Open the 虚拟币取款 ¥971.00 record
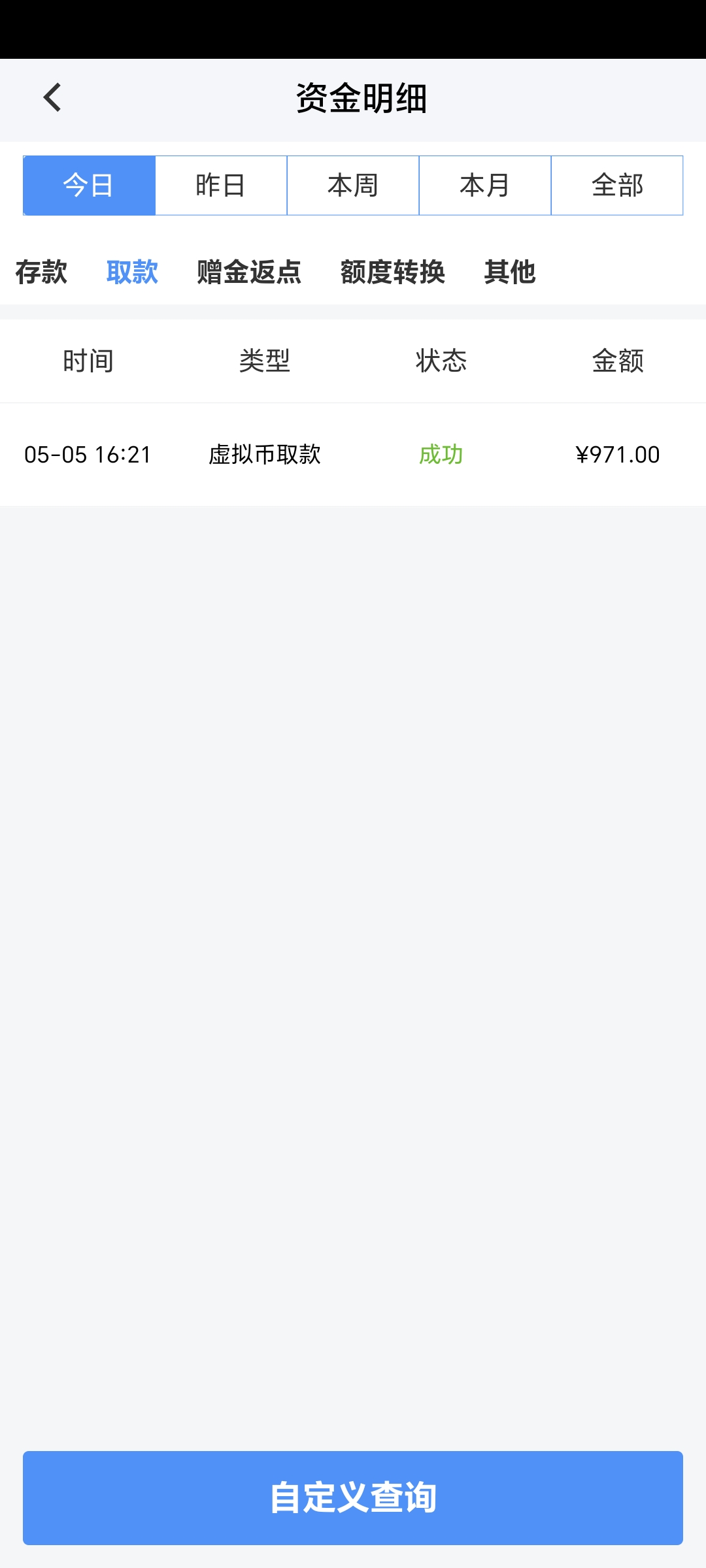This screenshot has height=1568, width=706. tap(353, 455)
